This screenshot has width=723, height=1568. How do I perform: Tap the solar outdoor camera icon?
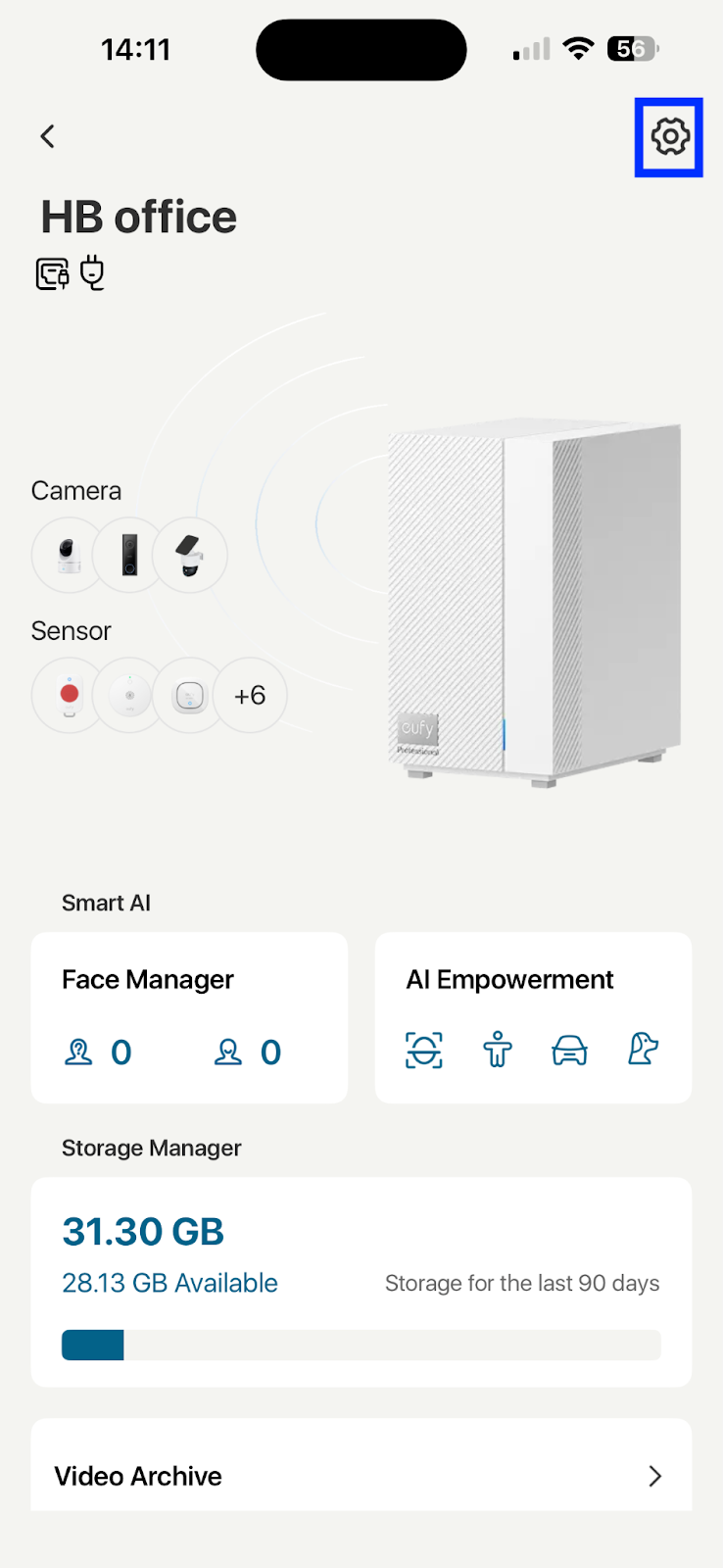point(190,555)
